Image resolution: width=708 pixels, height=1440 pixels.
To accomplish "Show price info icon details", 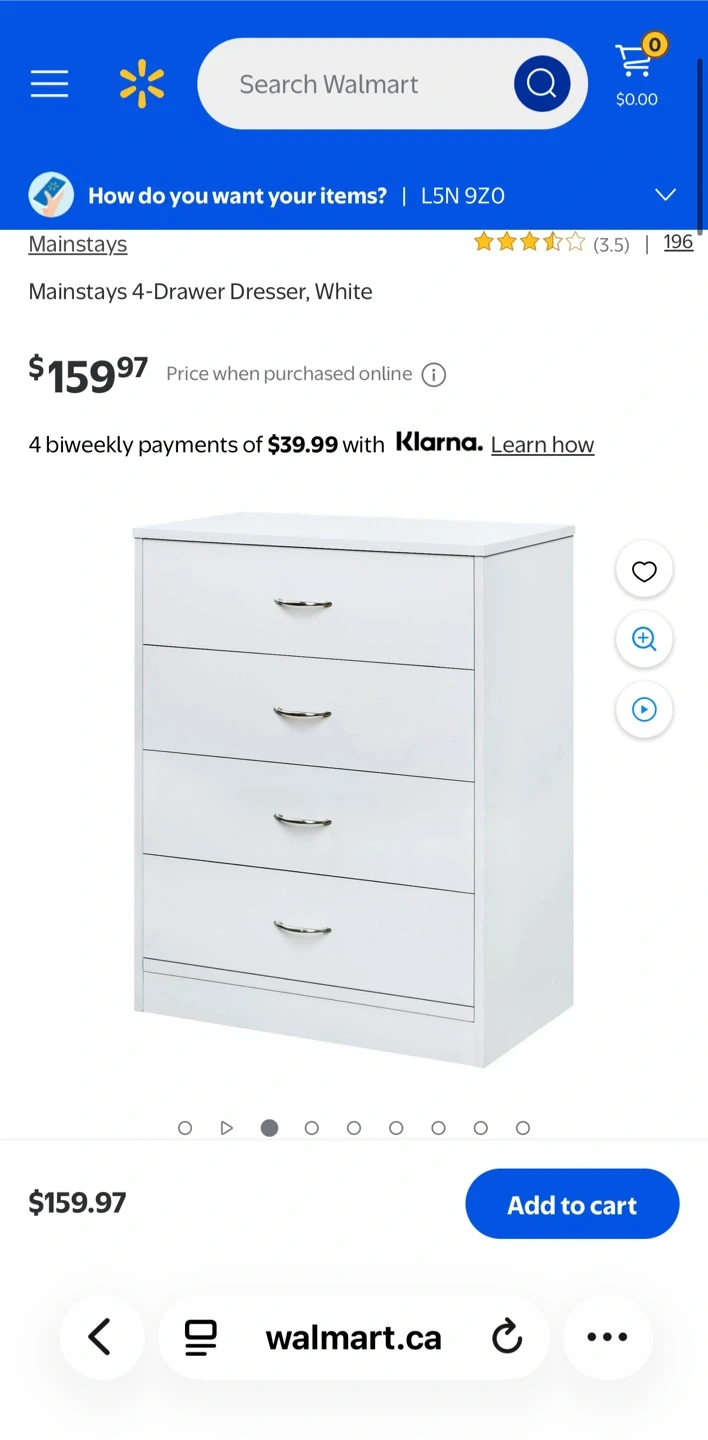I will point(433,375).
